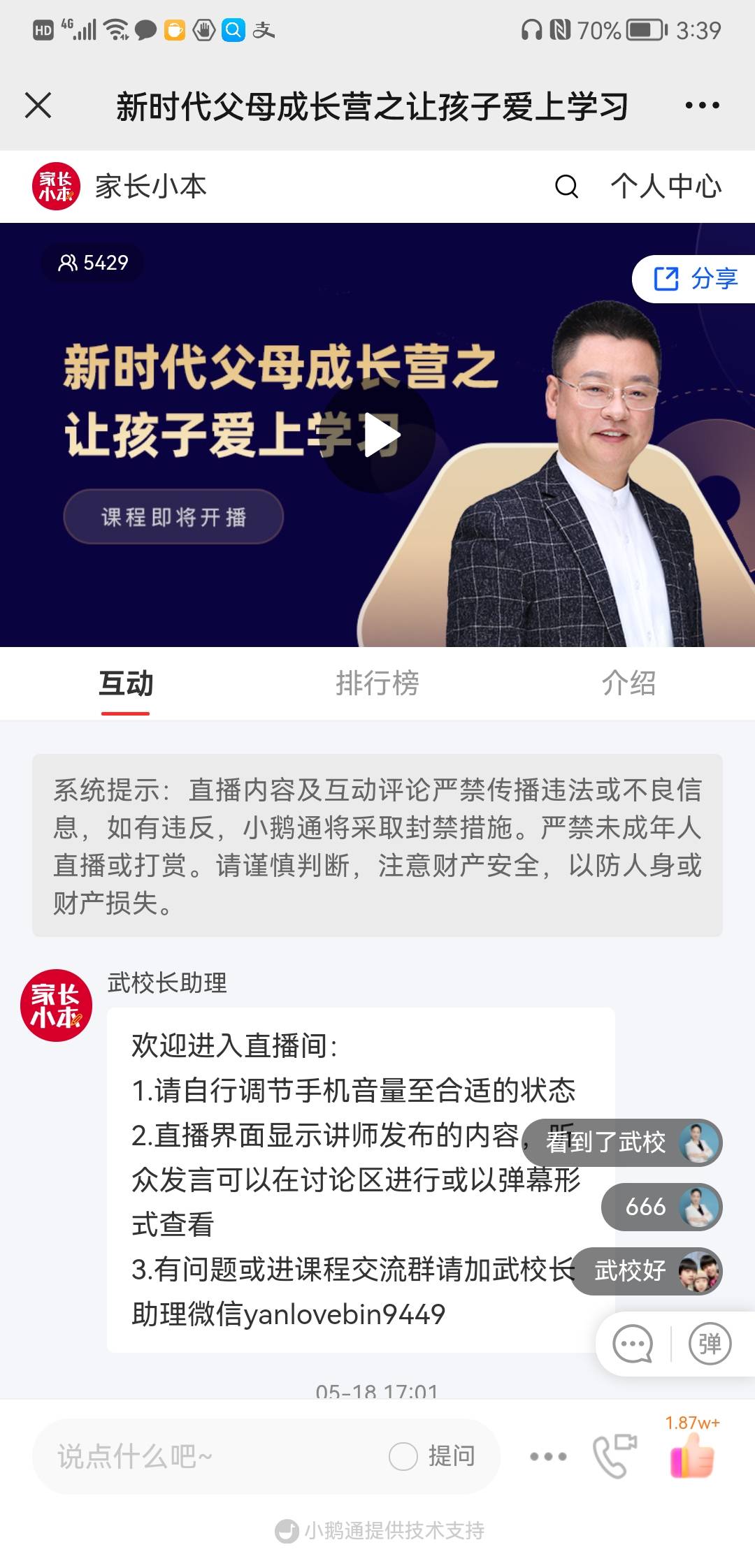Tap the thumbs-up like icon showing 1.87w+

coord(692,1458)
